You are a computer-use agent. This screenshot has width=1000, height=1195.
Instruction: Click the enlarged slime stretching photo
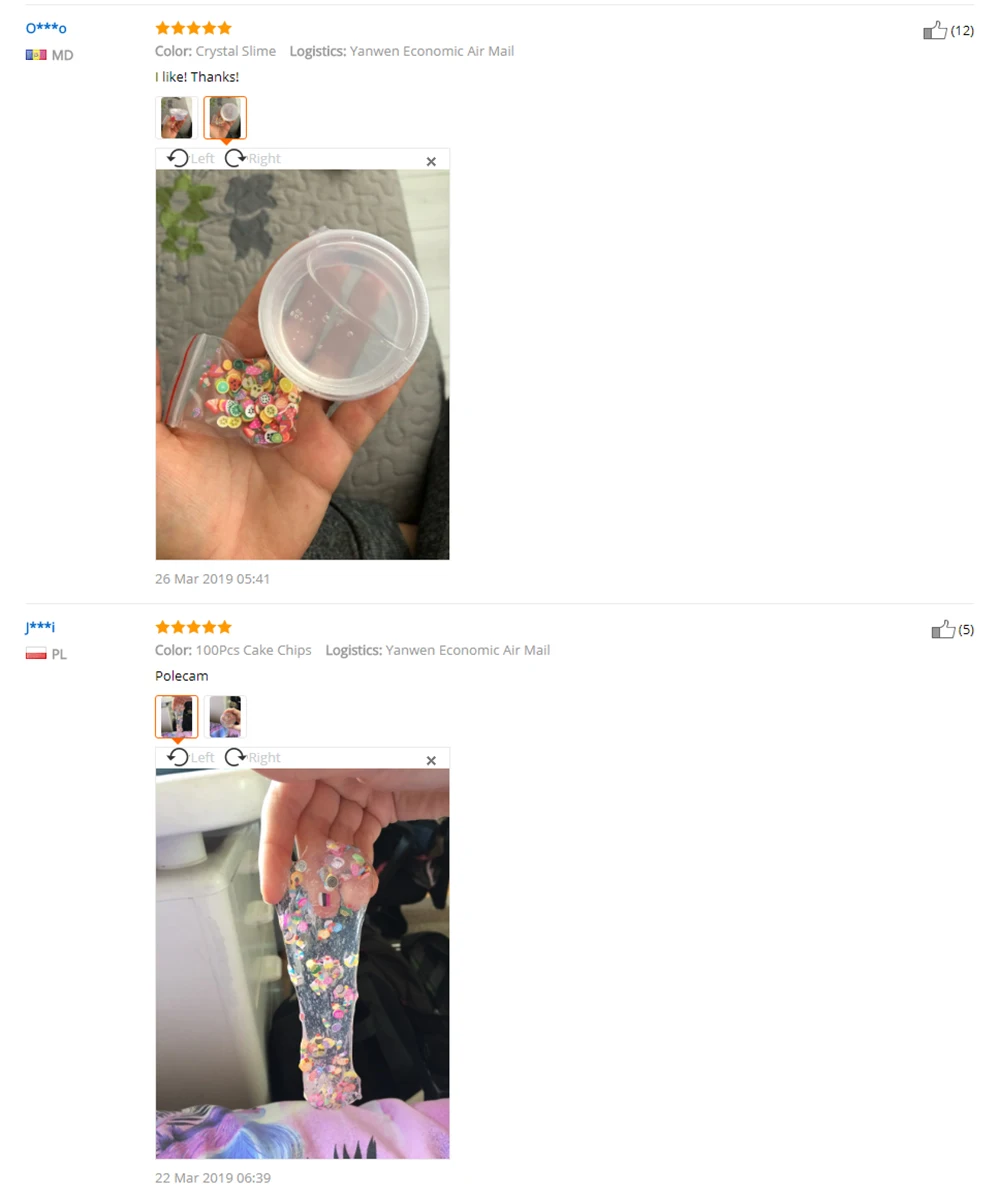pos(302,960)
